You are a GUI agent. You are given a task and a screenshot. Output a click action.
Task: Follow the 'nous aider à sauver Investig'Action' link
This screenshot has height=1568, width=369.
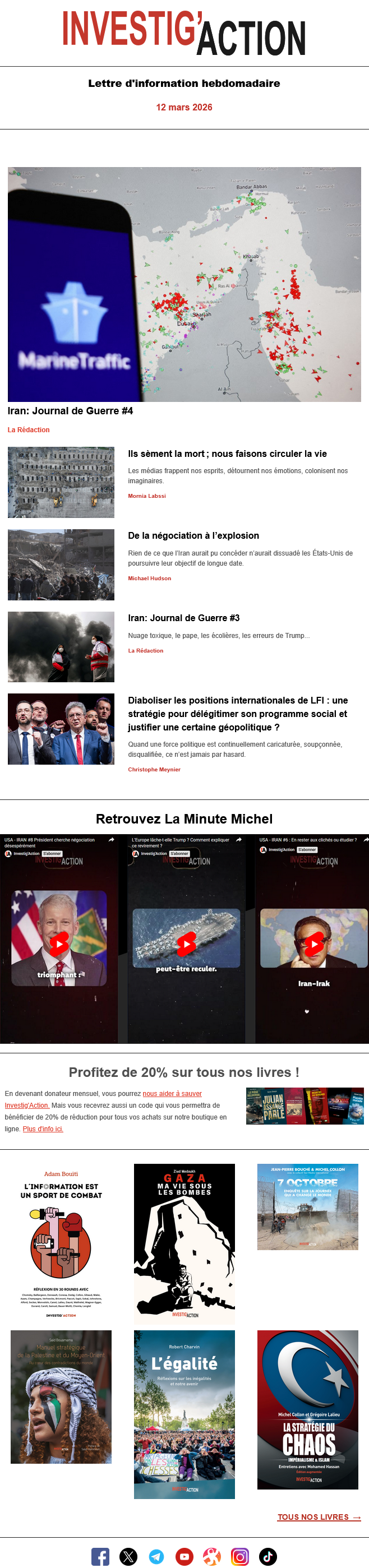[x=172, y=1094]
